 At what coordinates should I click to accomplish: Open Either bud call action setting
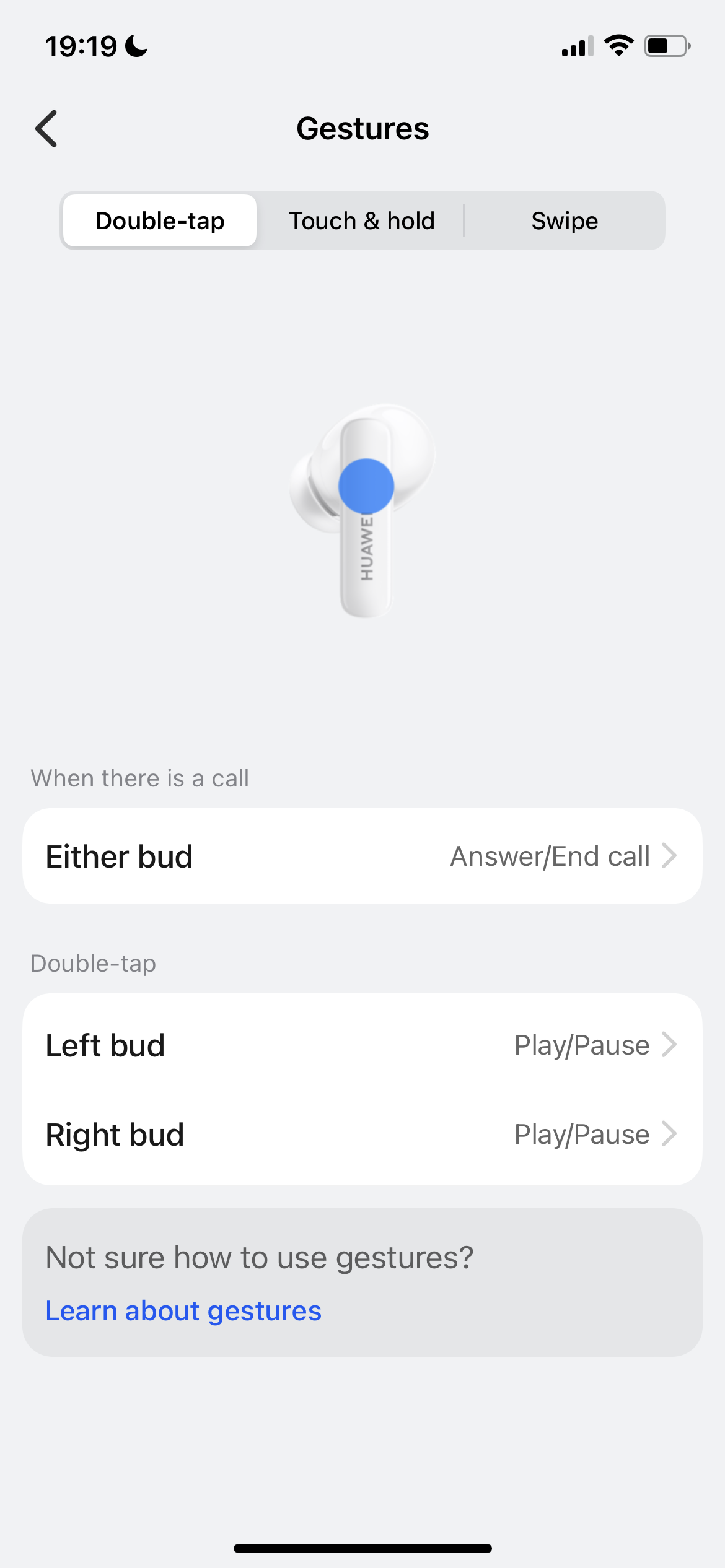coord(362,856)
